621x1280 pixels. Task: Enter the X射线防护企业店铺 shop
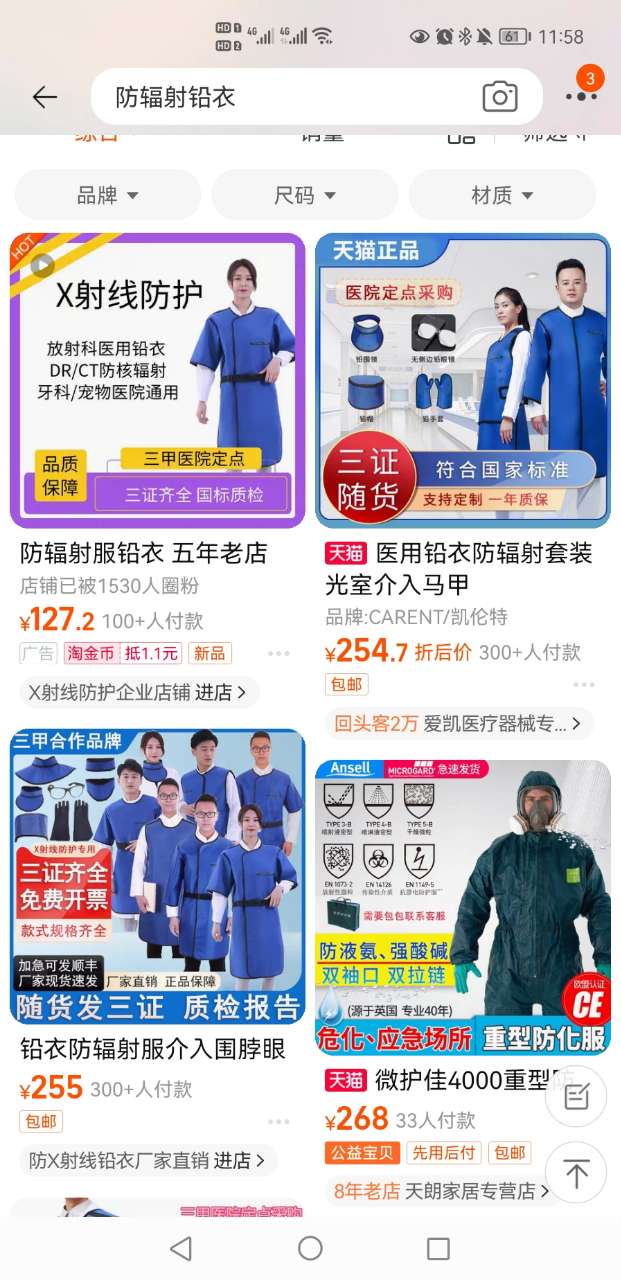point(139,692)
